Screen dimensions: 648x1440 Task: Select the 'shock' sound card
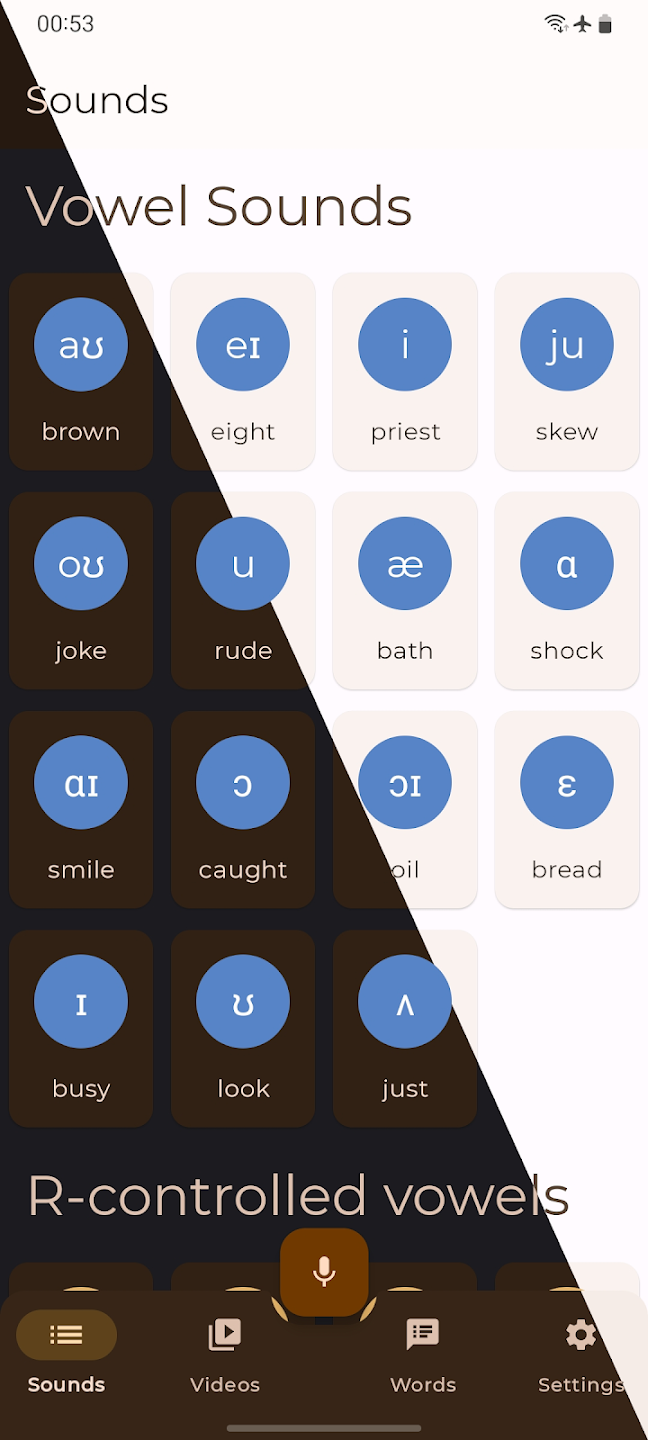[x=567, y=590]
